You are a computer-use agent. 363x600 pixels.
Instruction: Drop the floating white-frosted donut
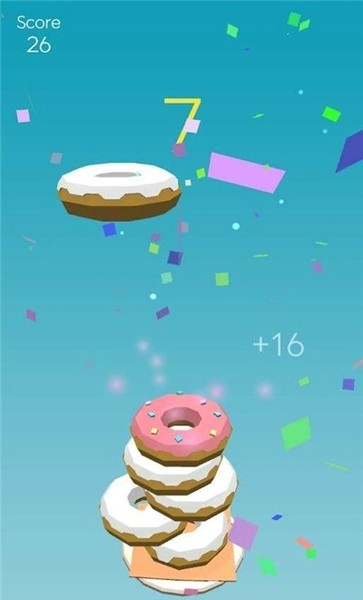pyautogui.click(x=119, y=191)
